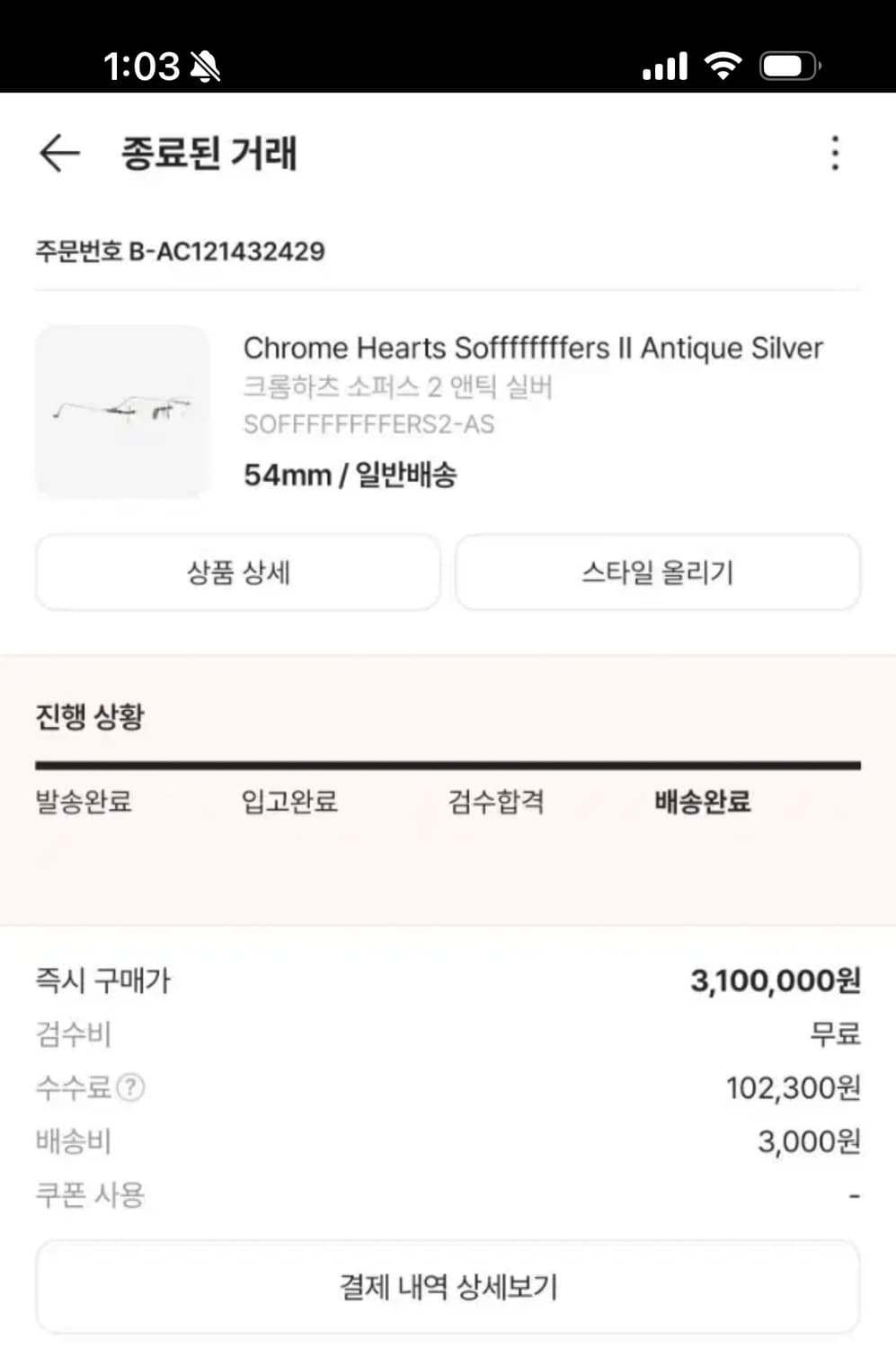Tap the 입고완료 stage label
This screenshot has height=1348, width=896.
pos(289,804)
